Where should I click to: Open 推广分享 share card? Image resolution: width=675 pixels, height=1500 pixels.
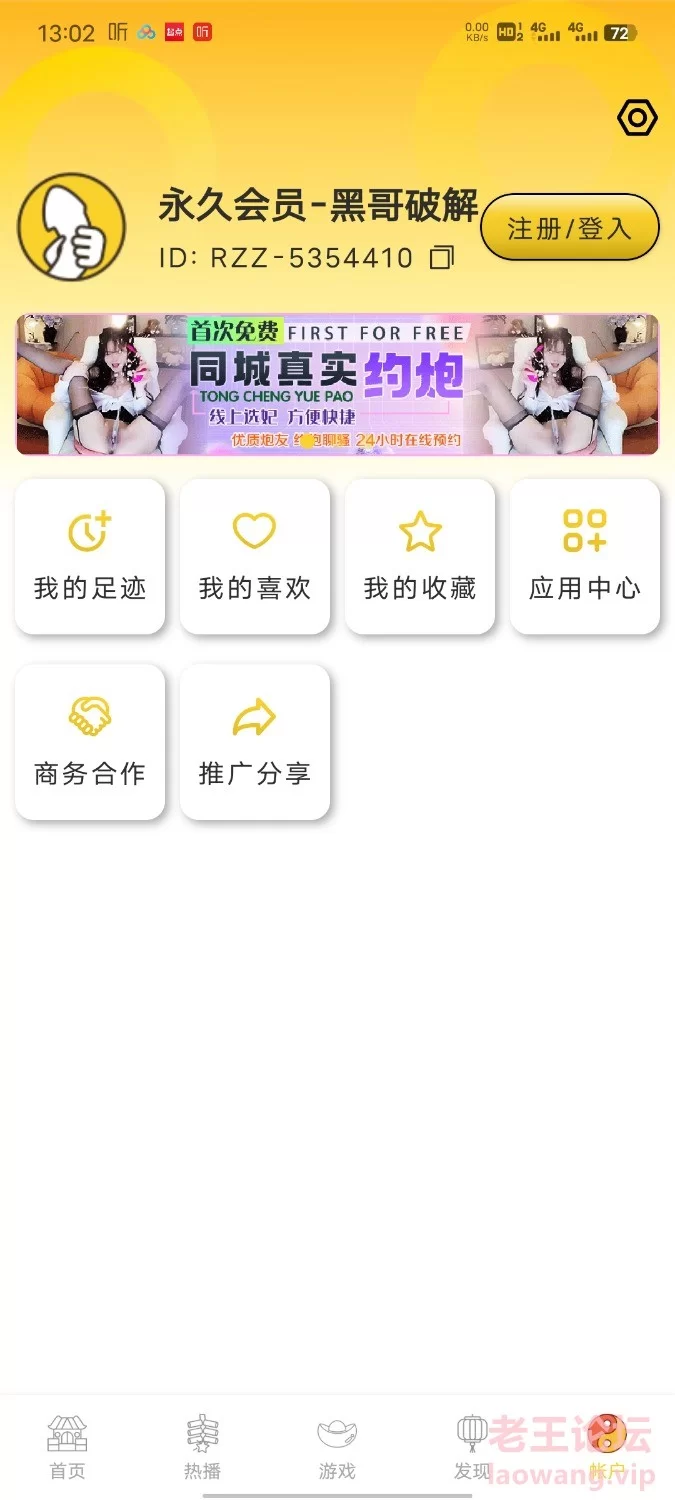tap(255, 742)
